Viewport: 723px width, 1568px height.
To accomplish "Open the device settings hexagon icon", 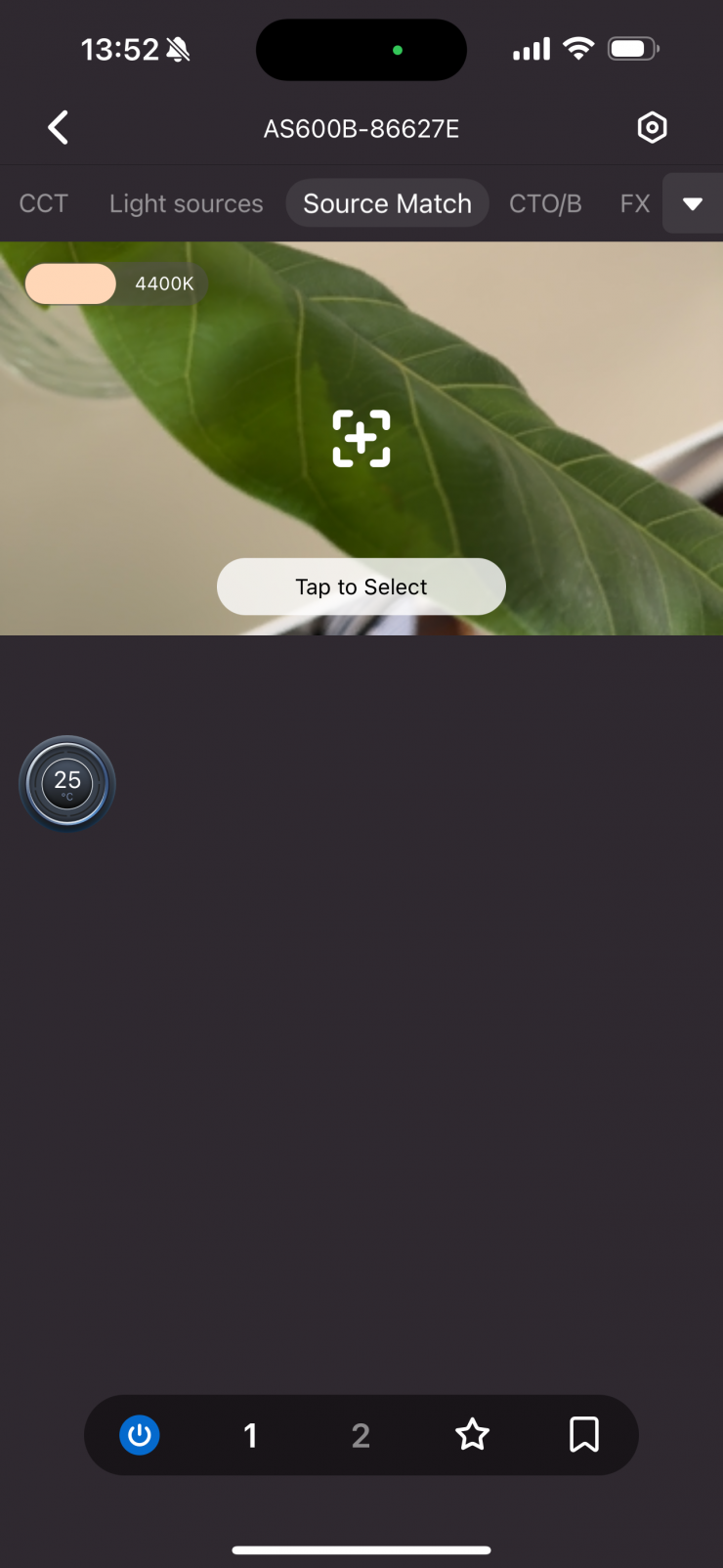I will [652, 128].
